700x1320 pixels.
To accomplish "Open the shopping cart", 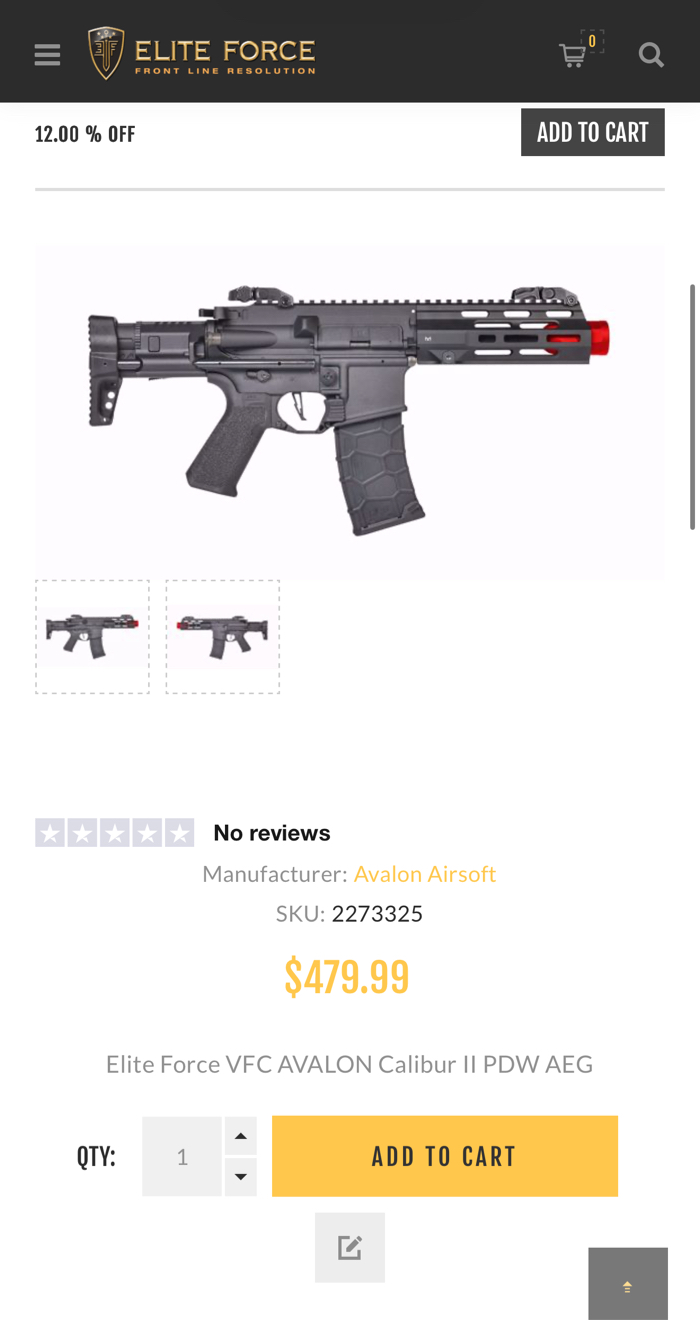I will [574, 54].
